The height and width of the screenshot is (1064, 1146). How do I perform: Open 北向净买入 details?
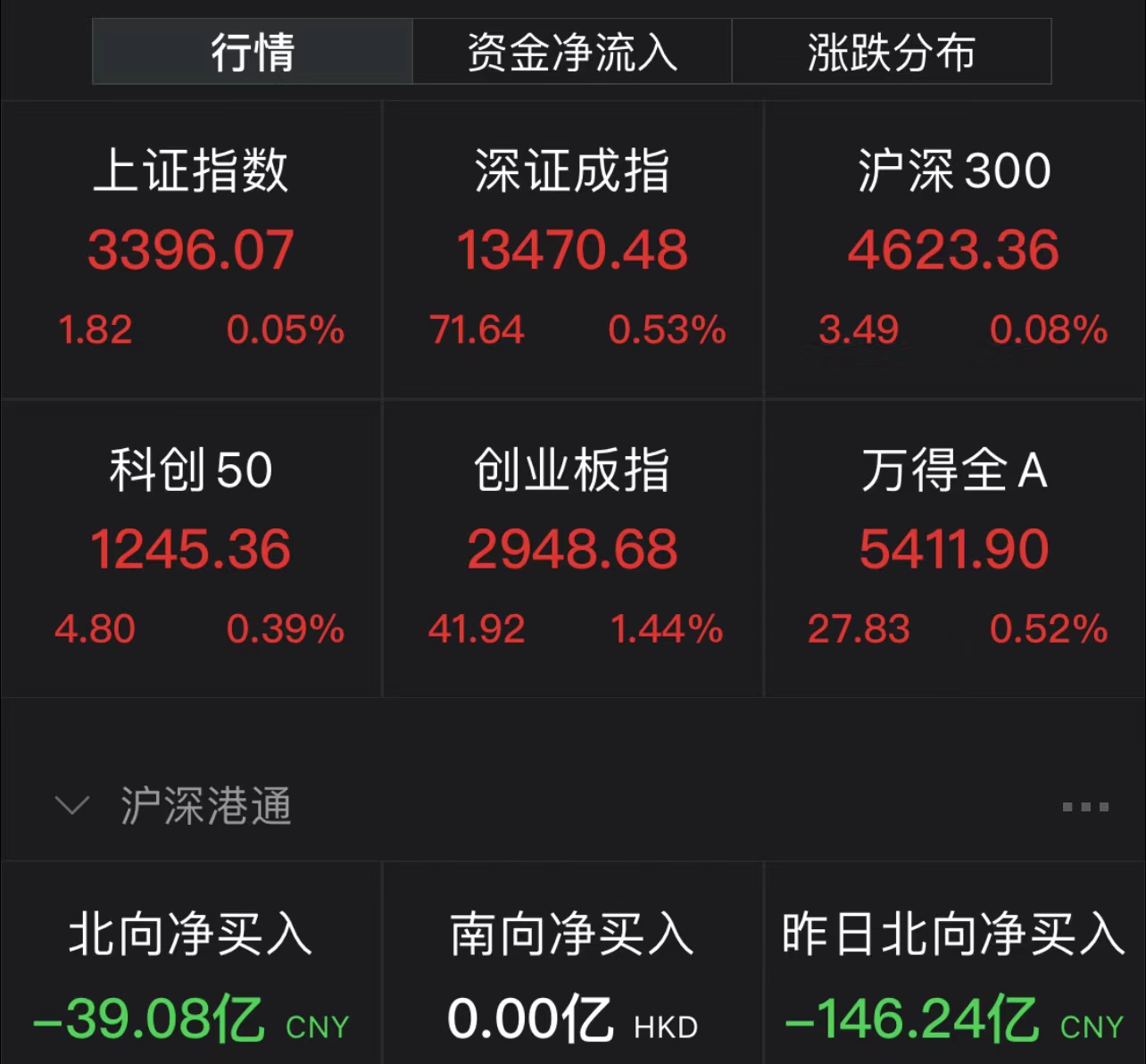[x=191, y=973]
